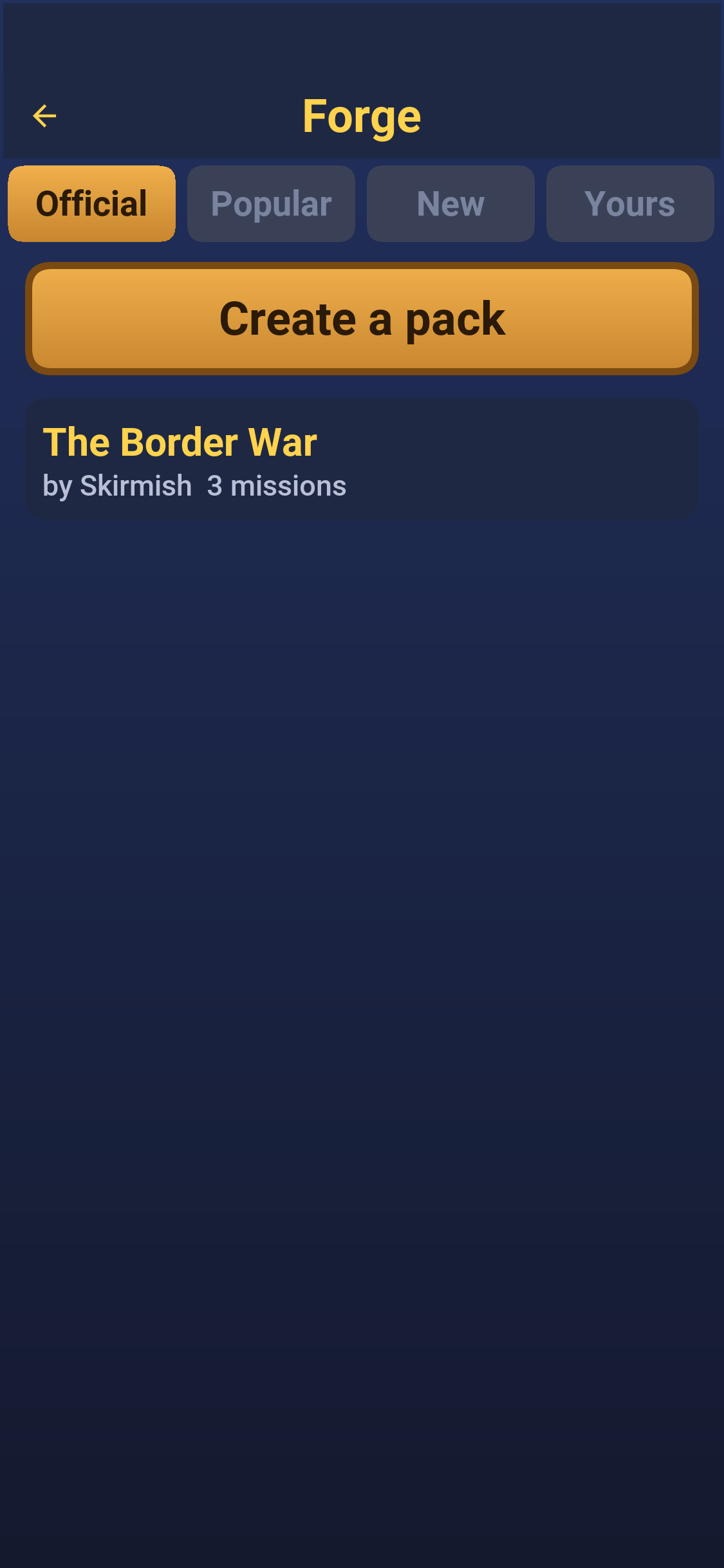This screenshot has width=724, height=1568.
Task: Open the Yours tab
Action: 630,203
